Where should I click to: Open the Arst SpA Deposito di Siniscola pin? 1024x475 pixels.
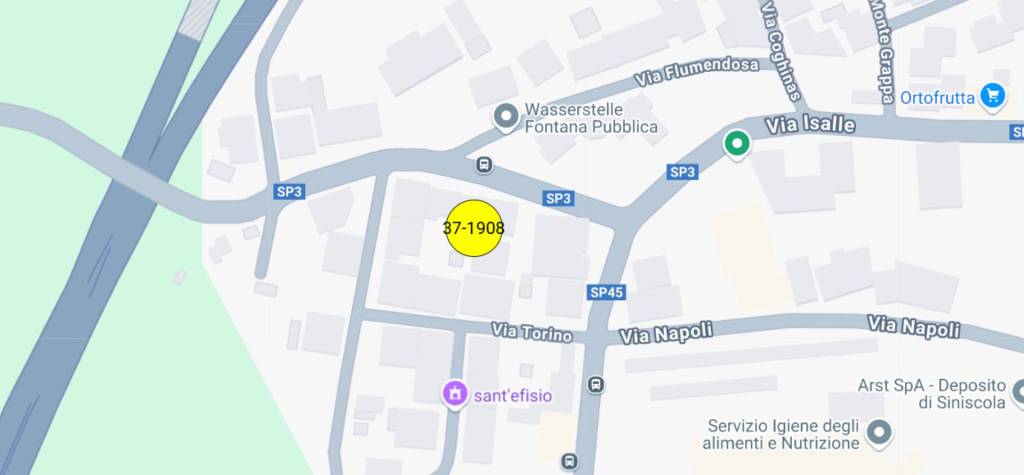[x=1018, y=394]
